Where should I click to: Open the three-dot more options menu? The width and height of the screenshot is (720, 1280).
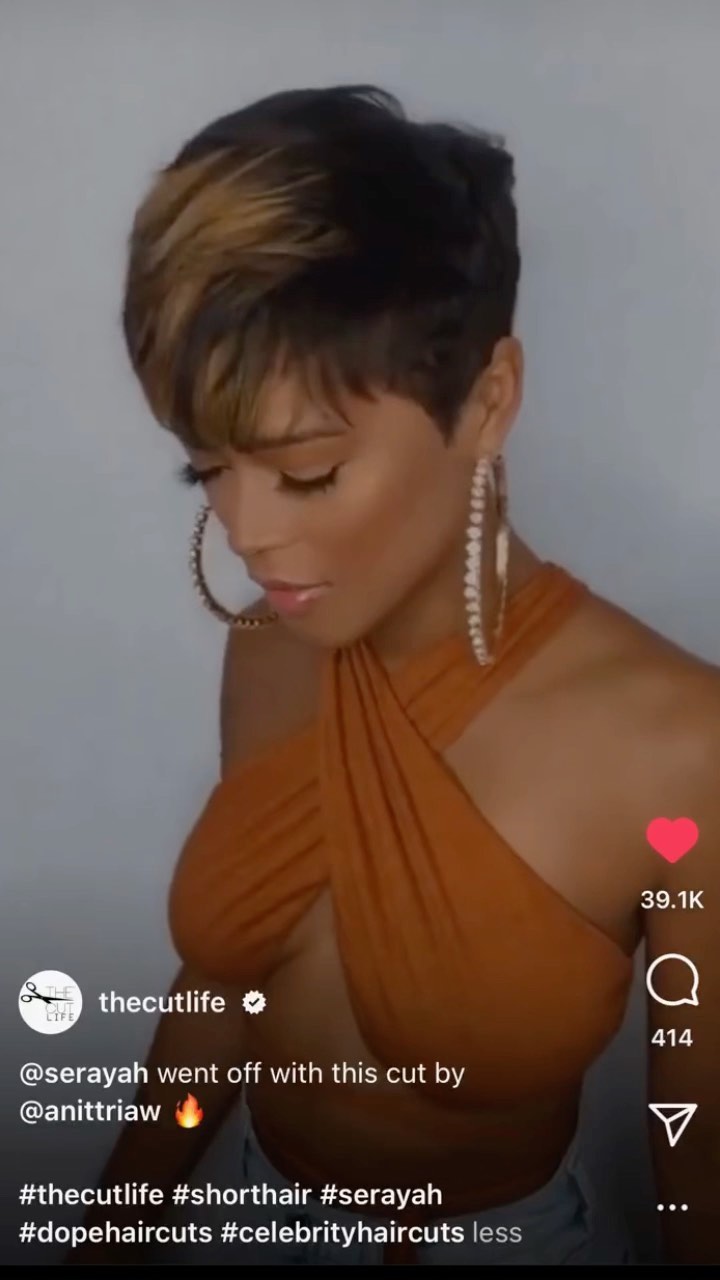click(672, 1207)
